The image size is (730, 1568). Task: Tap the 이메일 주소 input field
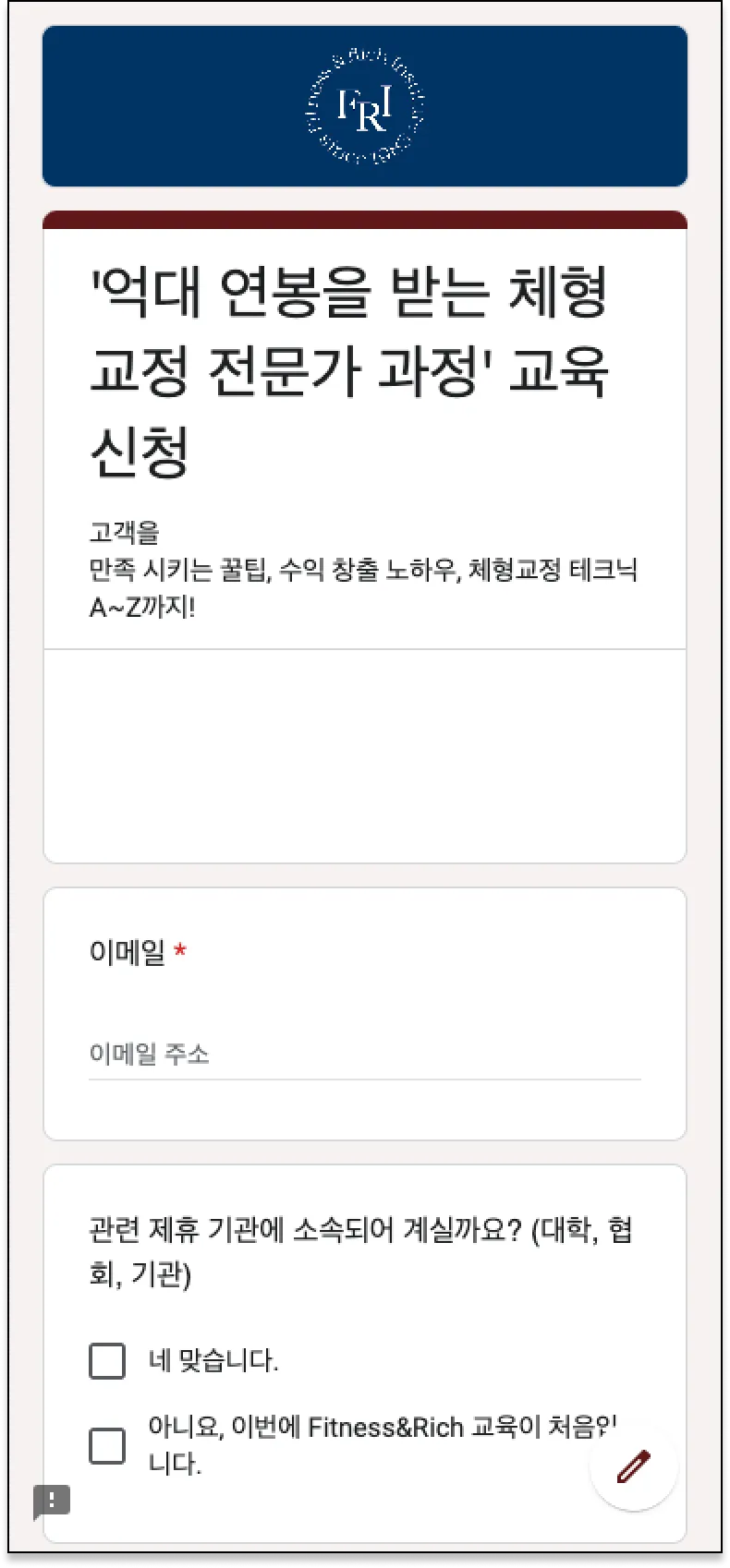pos(364,1054)
